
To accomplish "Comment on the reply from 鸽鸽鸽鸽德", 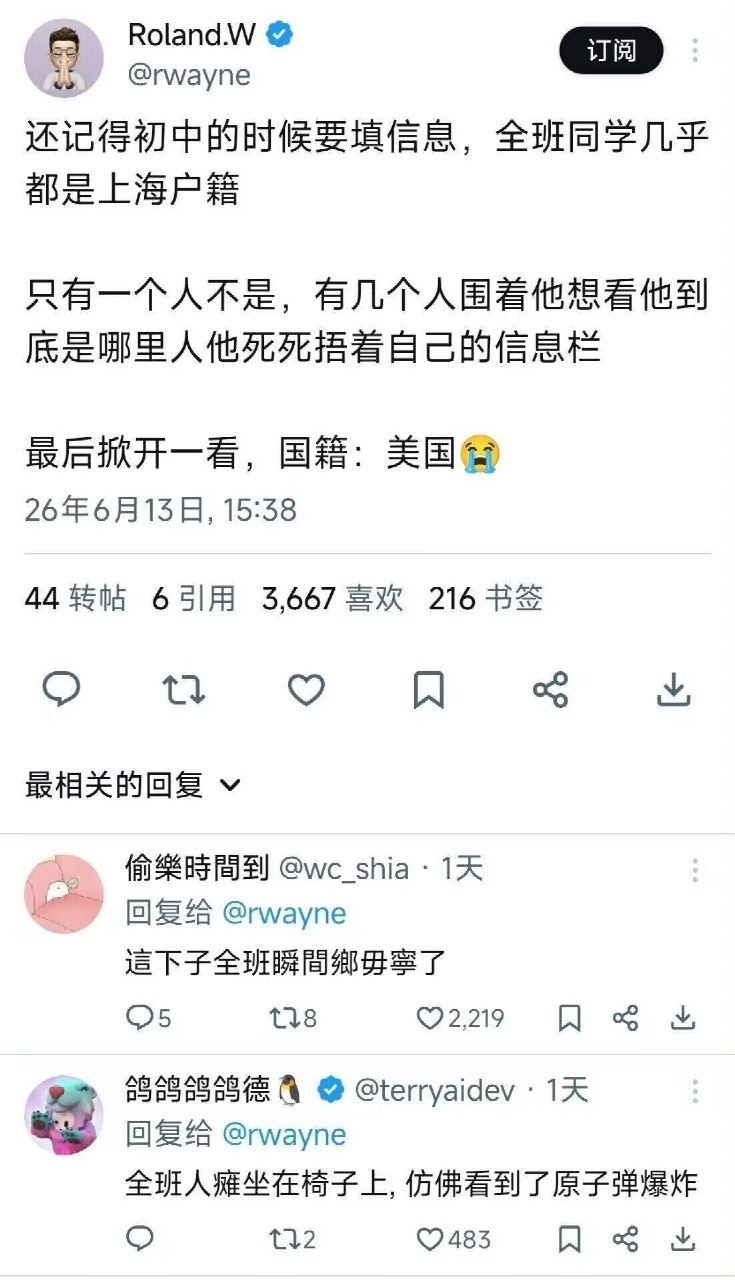I will pos(140,1239).
